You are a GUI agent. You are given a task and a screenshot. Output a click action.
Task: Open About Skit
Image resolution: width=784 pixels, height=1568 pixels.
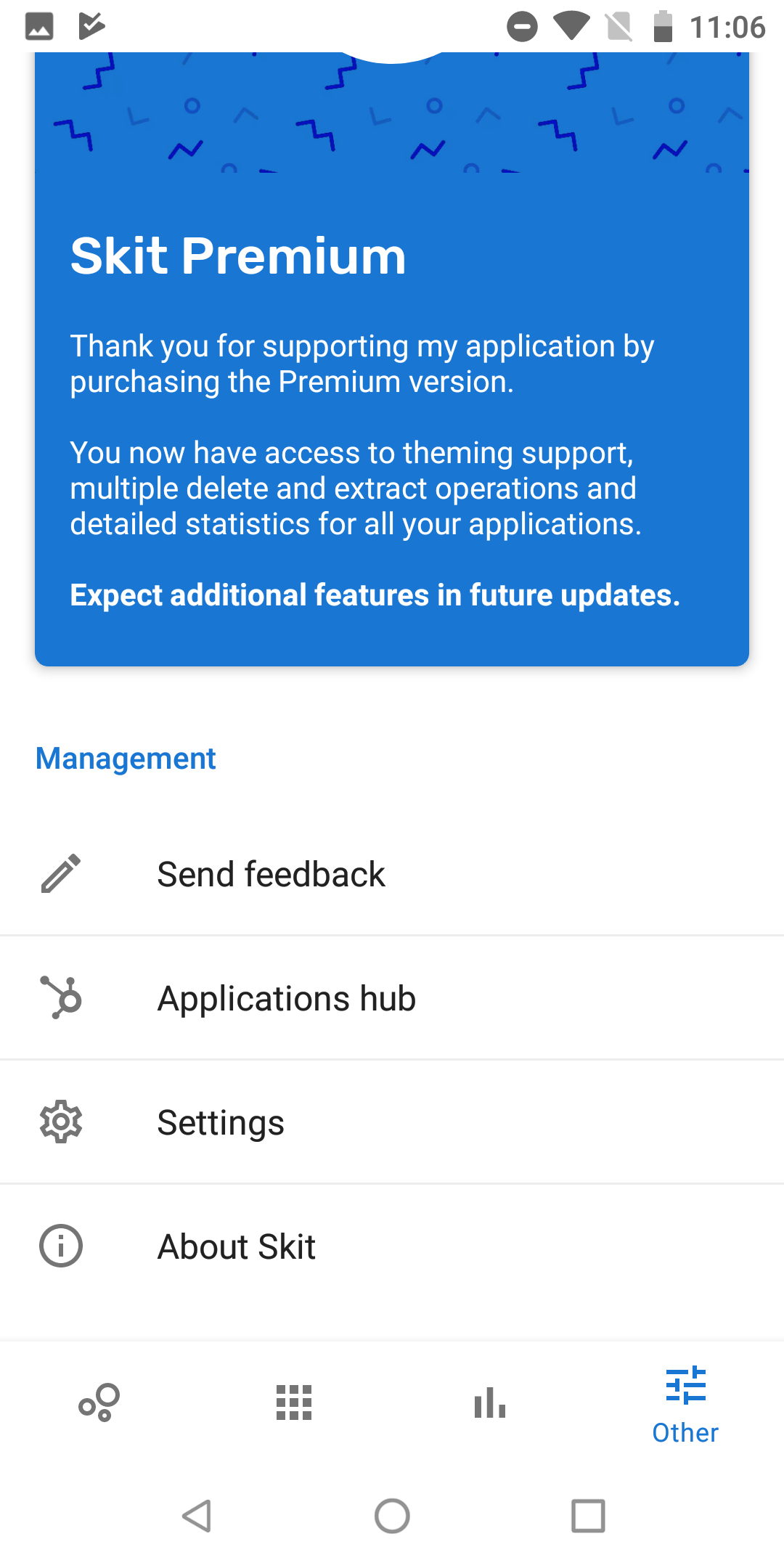392,1246
